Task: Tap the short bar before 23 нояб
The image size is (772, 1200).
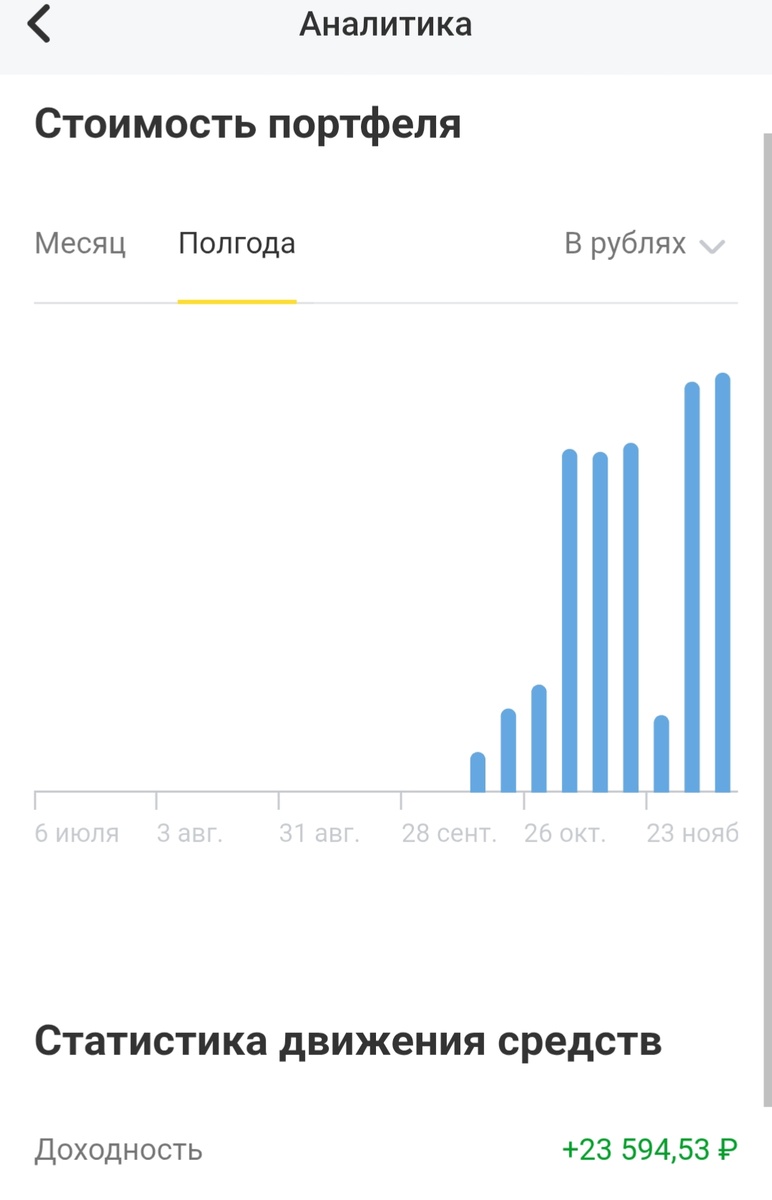Action: (661, 750)
